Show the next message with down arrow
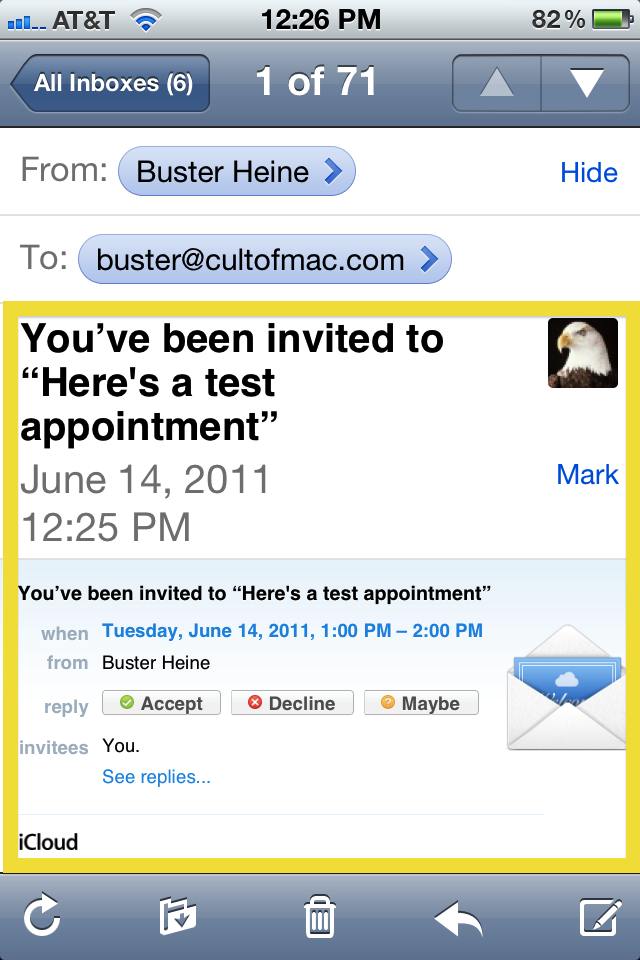 tap(585, 83)
